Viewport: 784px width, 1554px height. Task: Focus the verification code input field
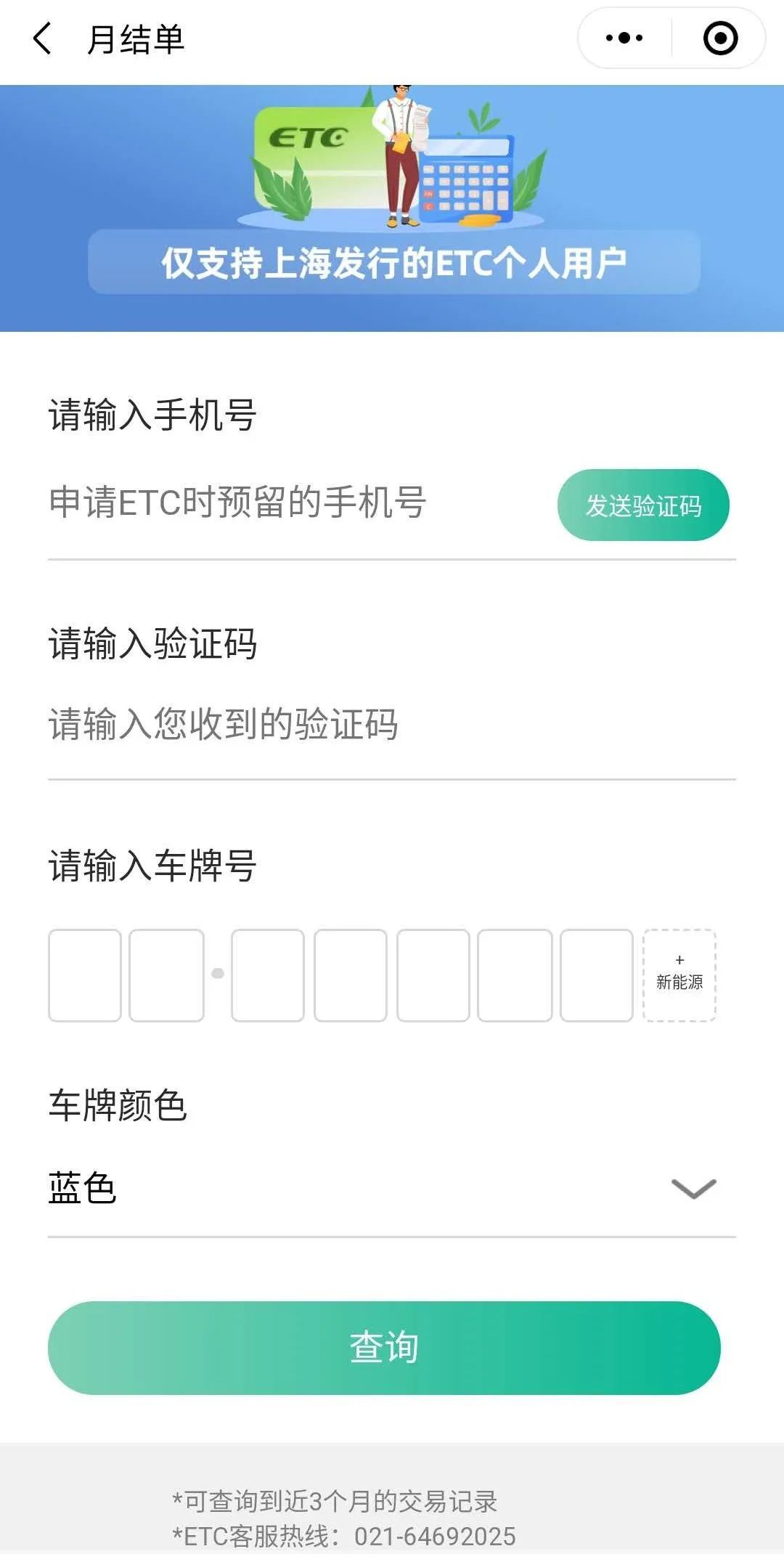(392, 725)
